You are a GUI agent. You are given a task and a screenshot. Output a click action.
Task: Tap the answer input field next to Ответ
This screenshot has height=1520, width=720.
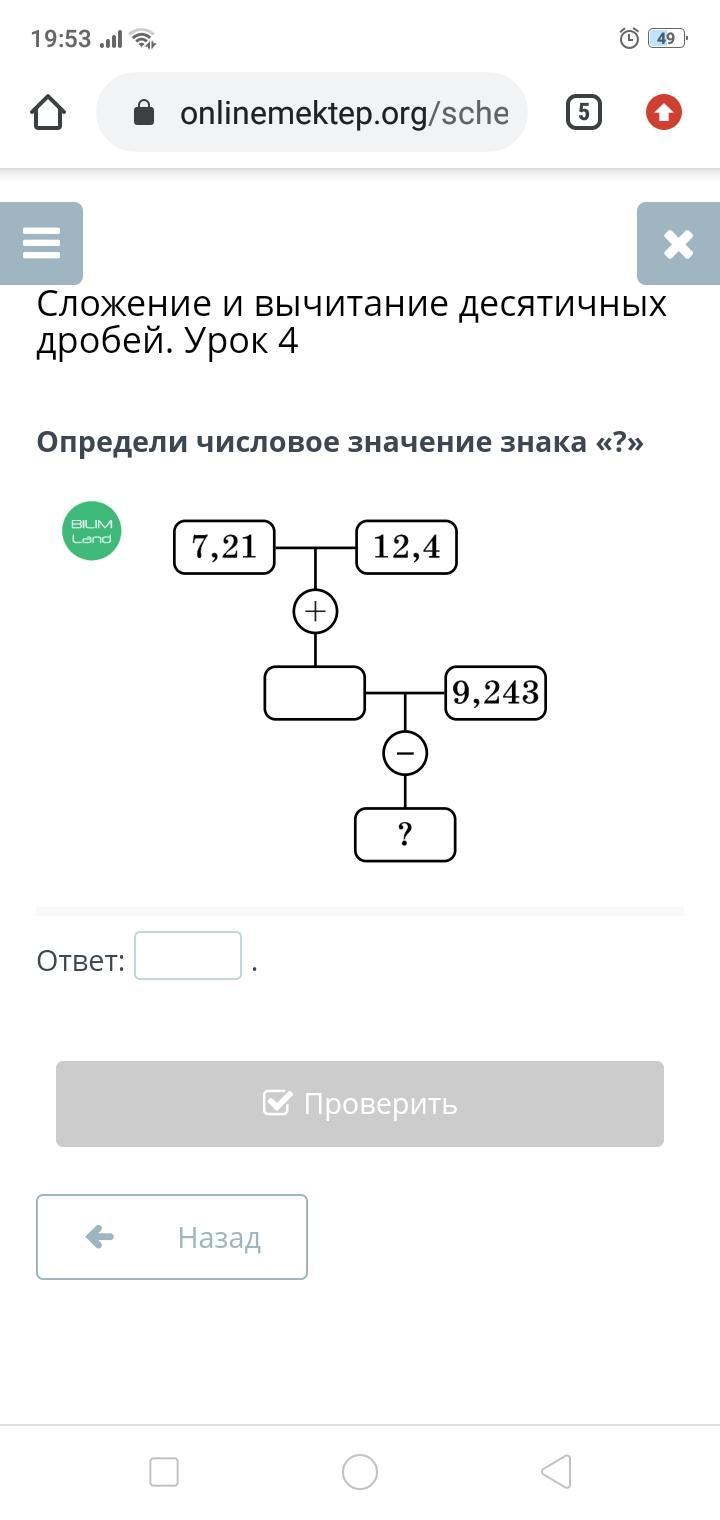click(x=188, y=955)
